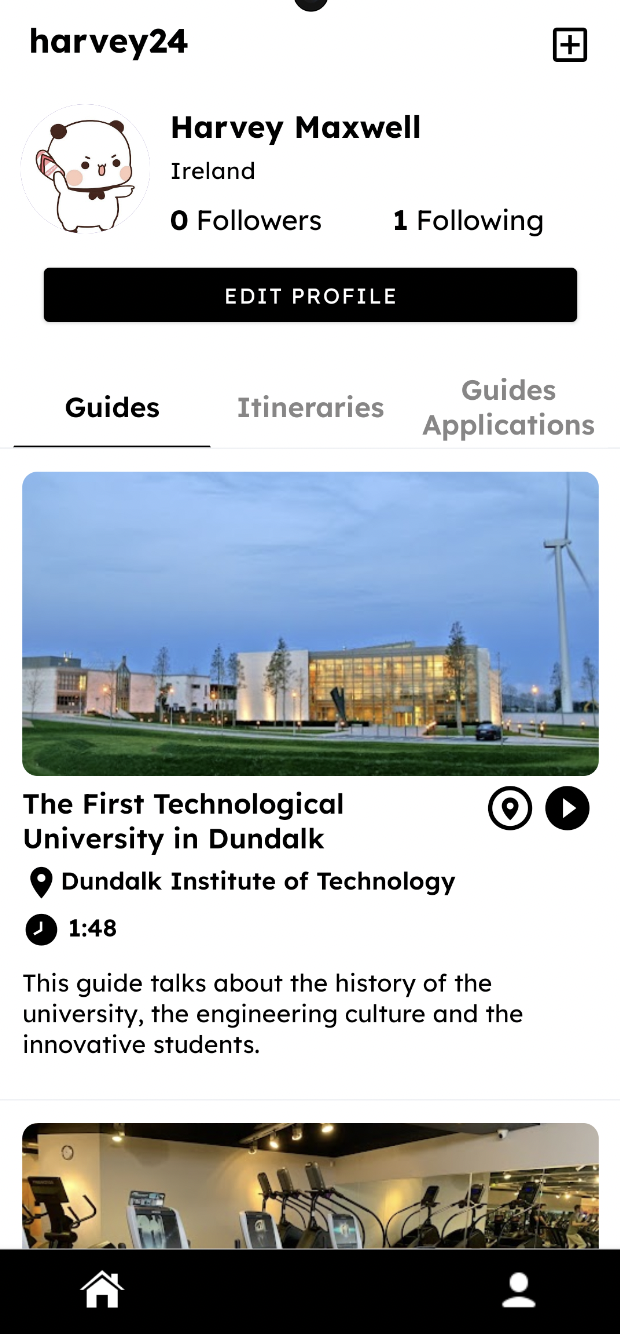Screen dimensions: 620x1334
Task: Open the gym guide card below
Action: coord(310,1185)
